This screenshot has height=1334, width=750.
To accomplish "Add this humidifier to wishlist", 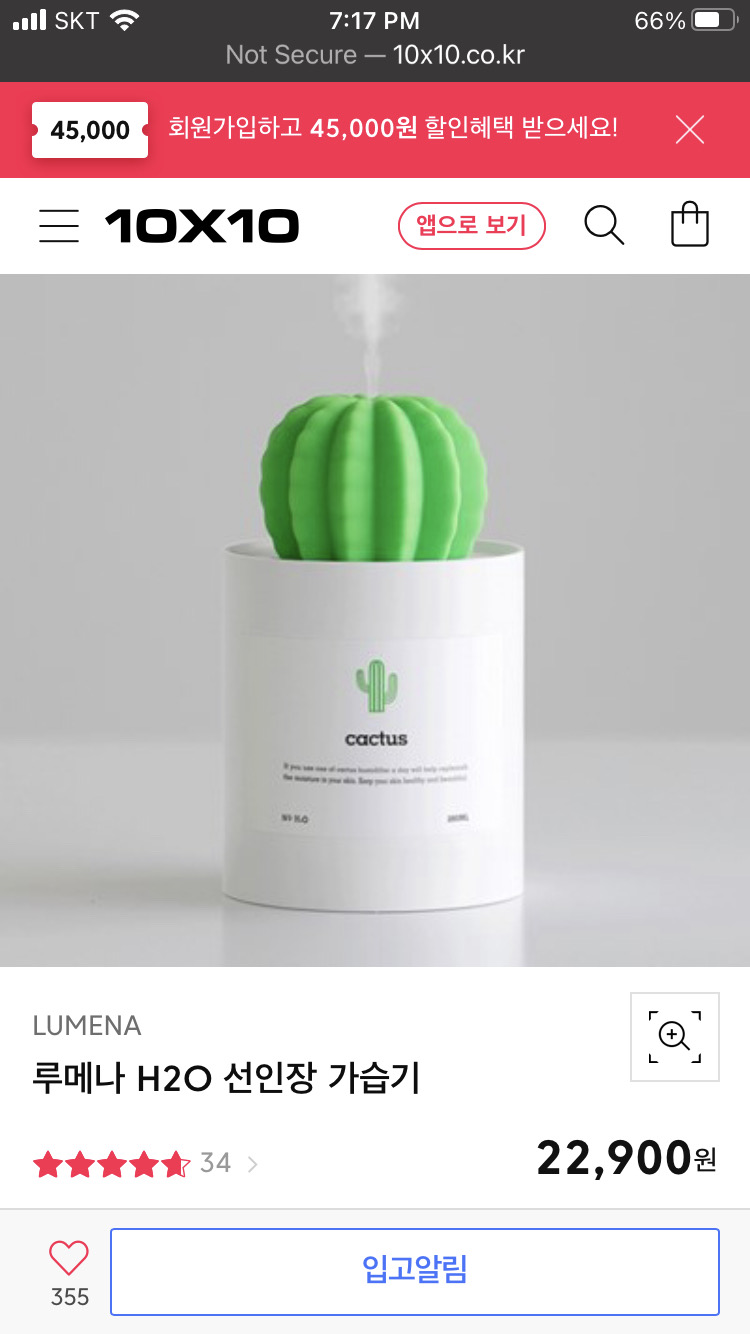I will [69, 1259].
